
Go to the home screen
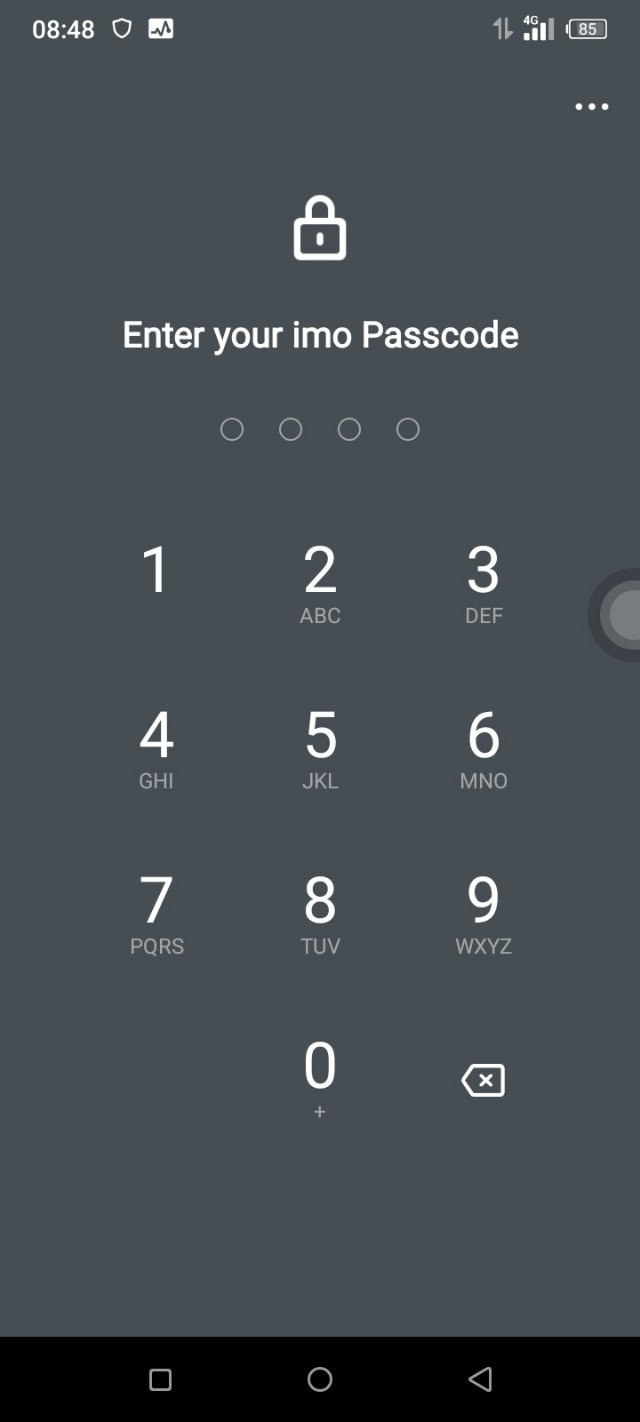tap(320, 1380)
